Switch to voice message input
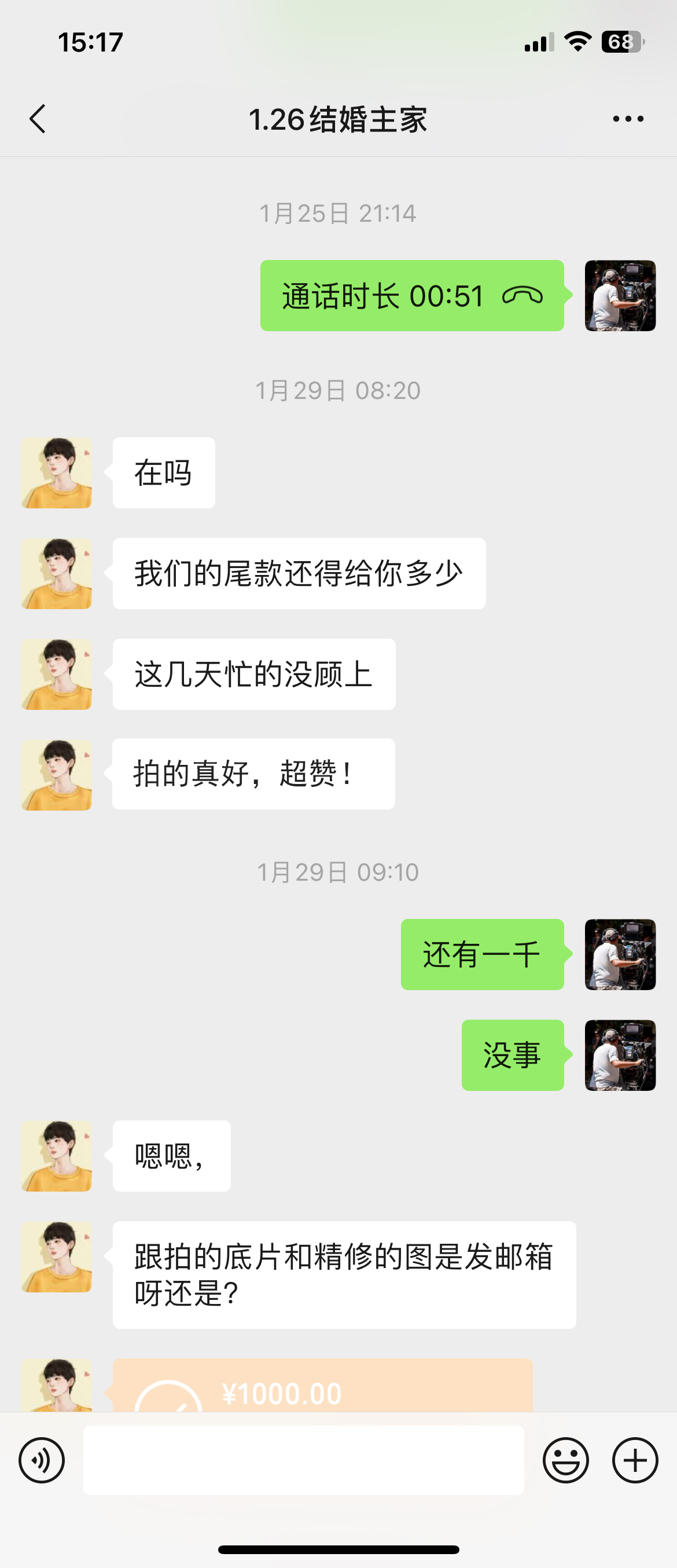This screenshot has height=1568, width=677. point(41,1460)
